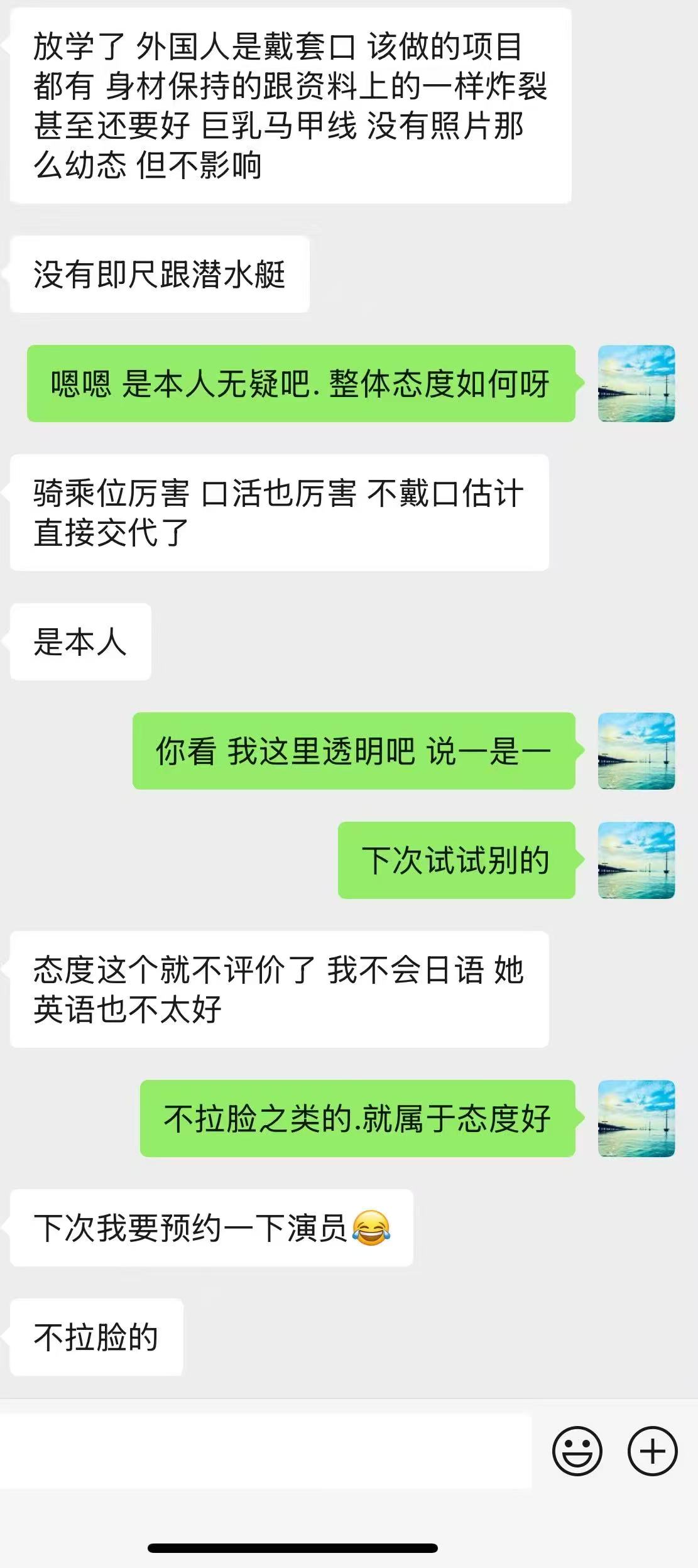
Task: Open the emoji sticker panel
Action: [577, 1451]
